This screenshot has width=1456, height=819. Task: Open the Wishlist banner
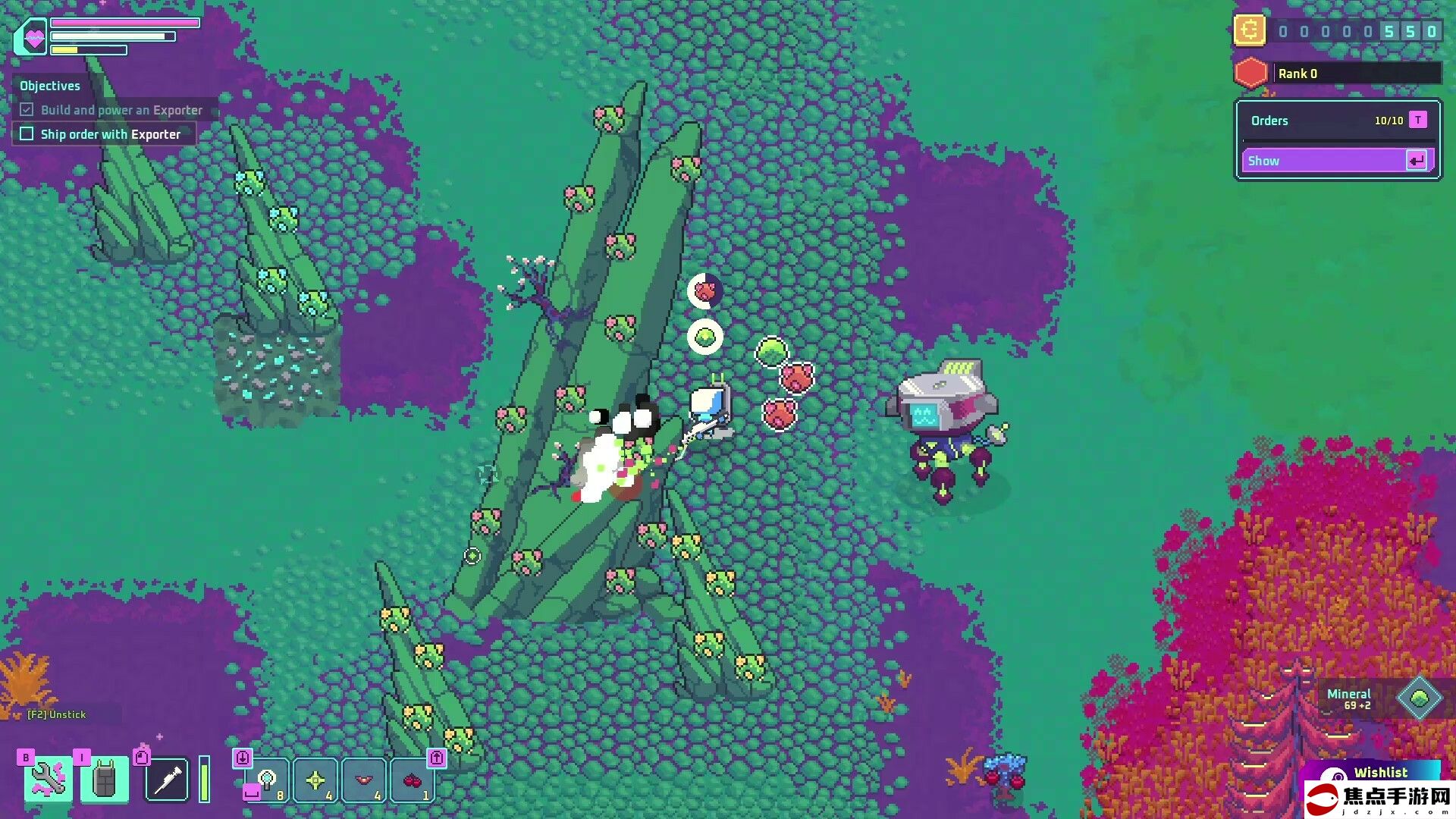pos(1379,772)
